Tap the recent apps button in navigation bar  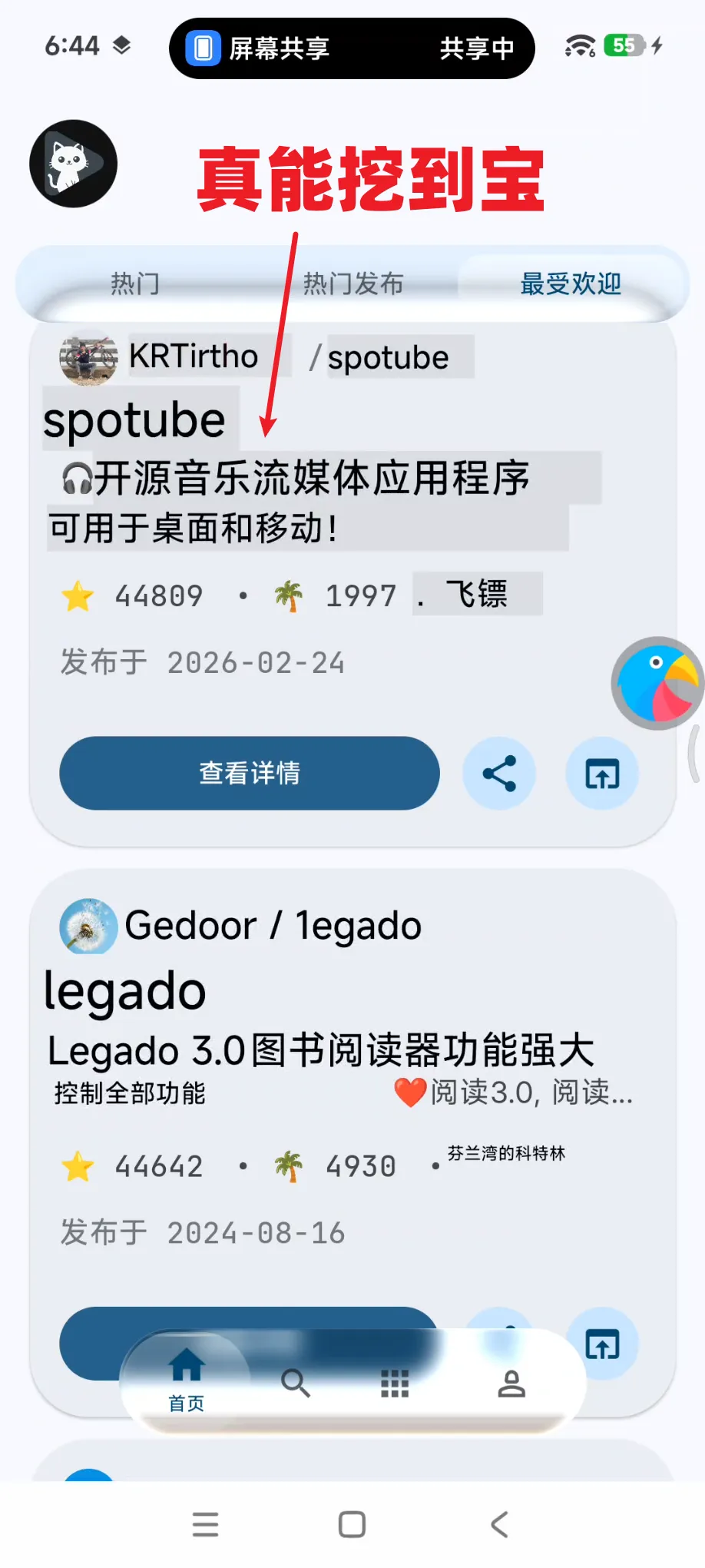(205, 1524)
